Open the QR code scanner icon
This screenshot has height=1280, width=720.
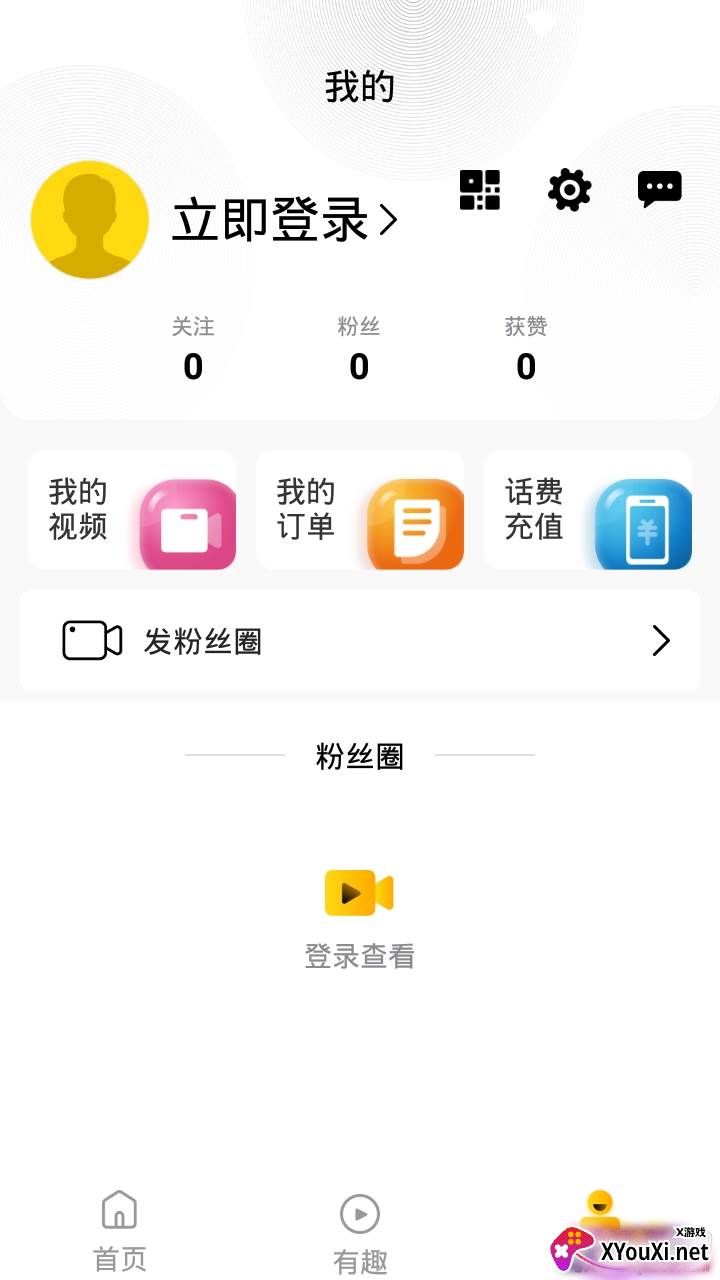[x=480, y=190]
